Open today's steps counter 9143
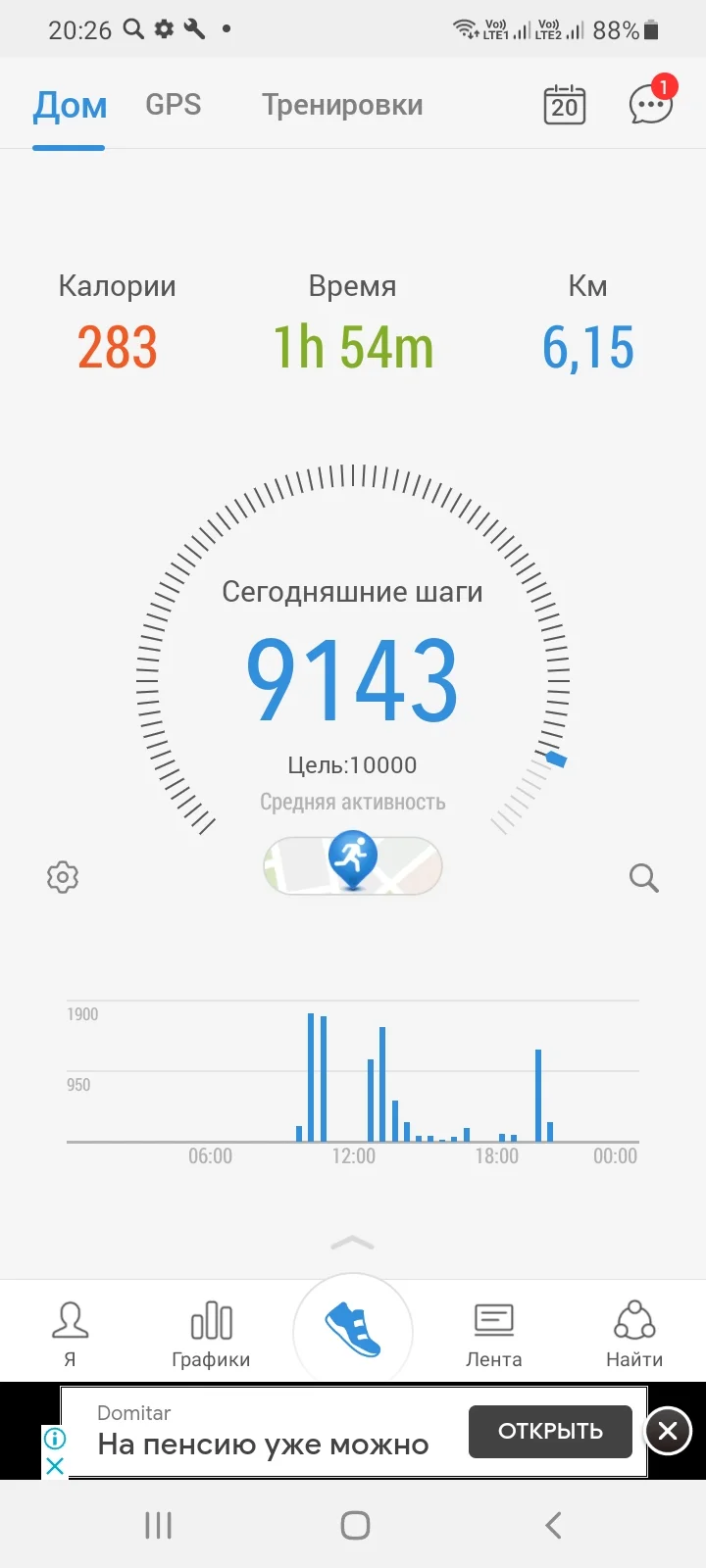 pyautogui.click(x=352, y=678)
